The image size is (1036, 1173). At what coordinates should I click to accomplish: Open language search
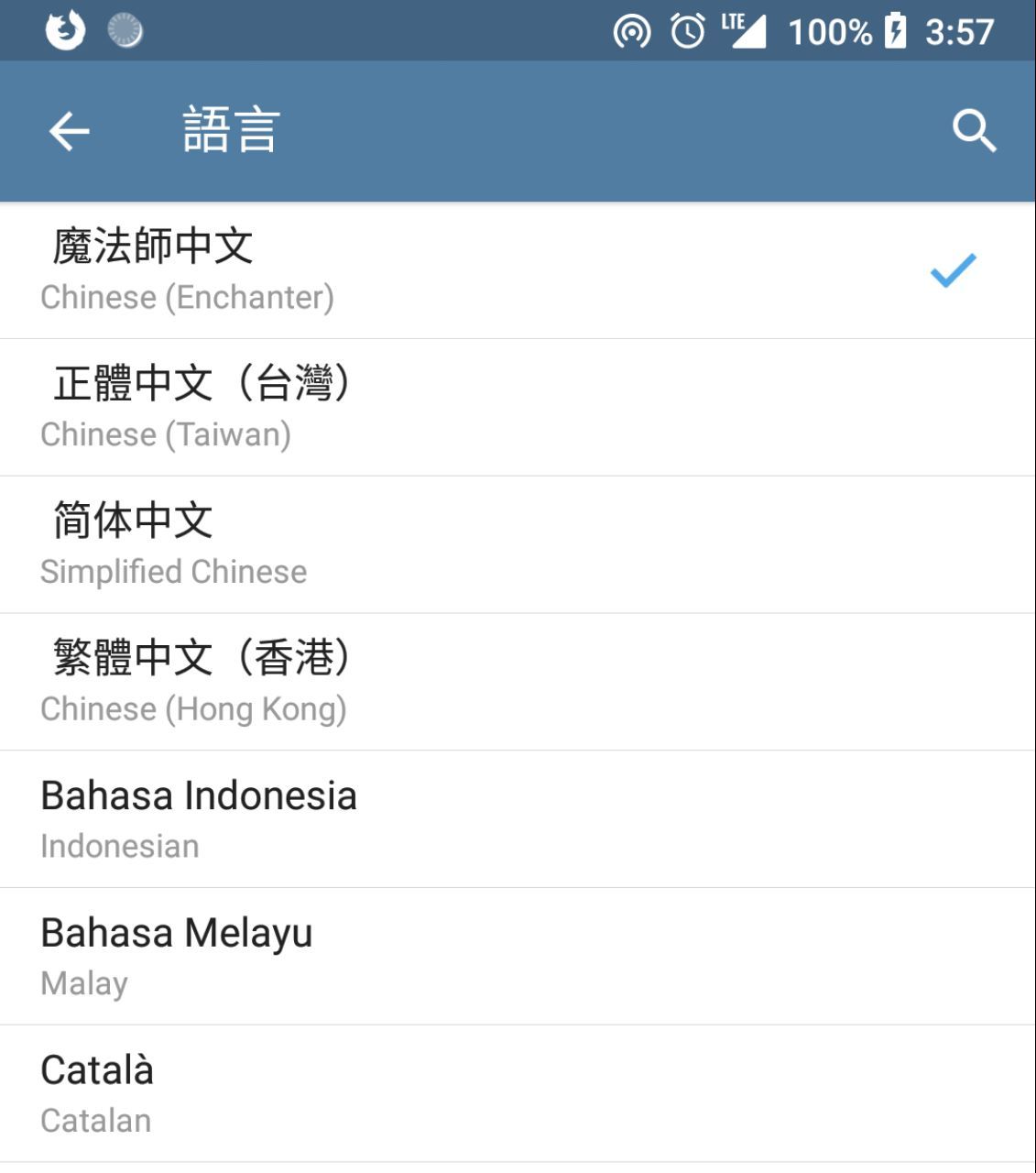click(974, 131)
